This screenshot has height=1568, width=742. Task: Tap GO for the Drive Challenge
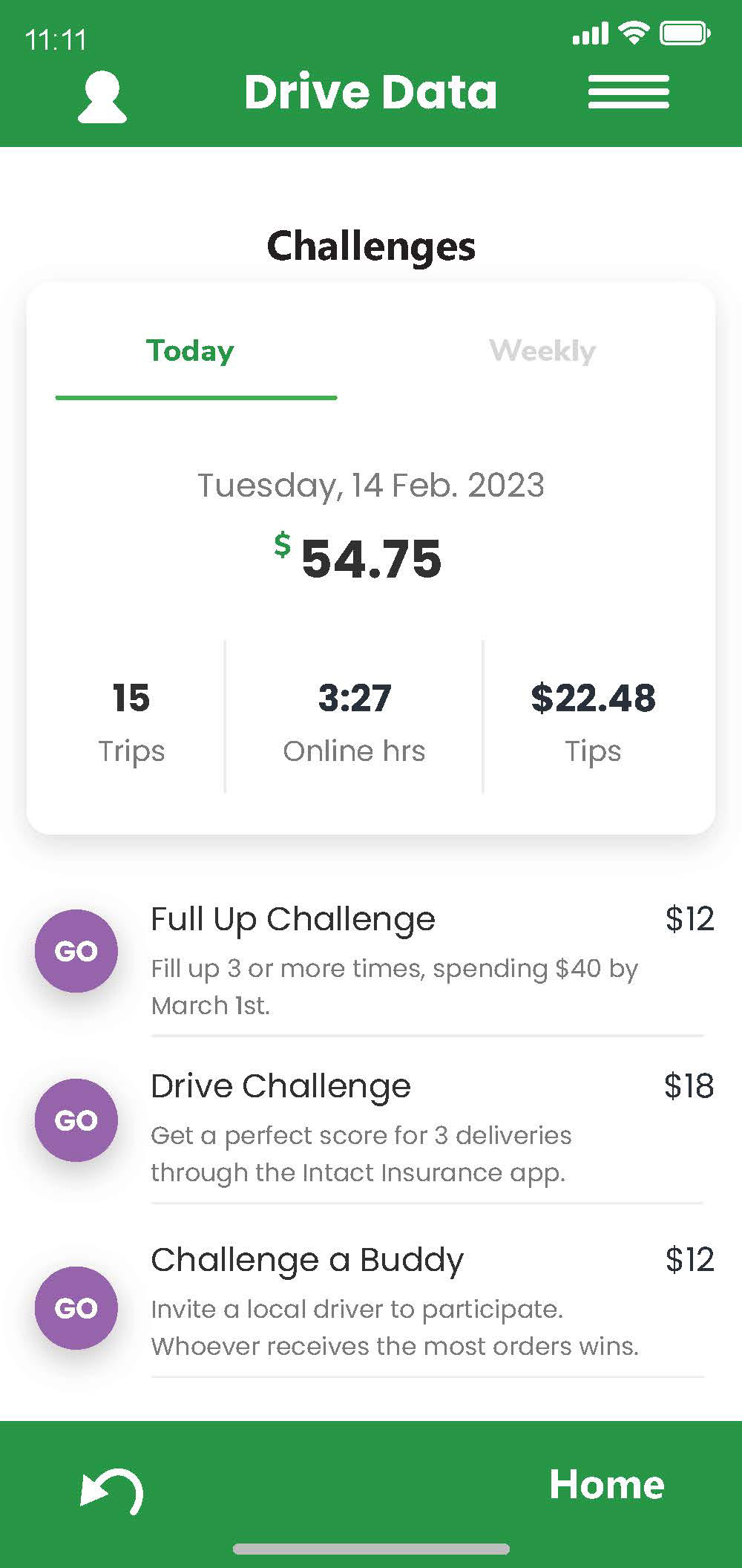[x=76, y=1120]
